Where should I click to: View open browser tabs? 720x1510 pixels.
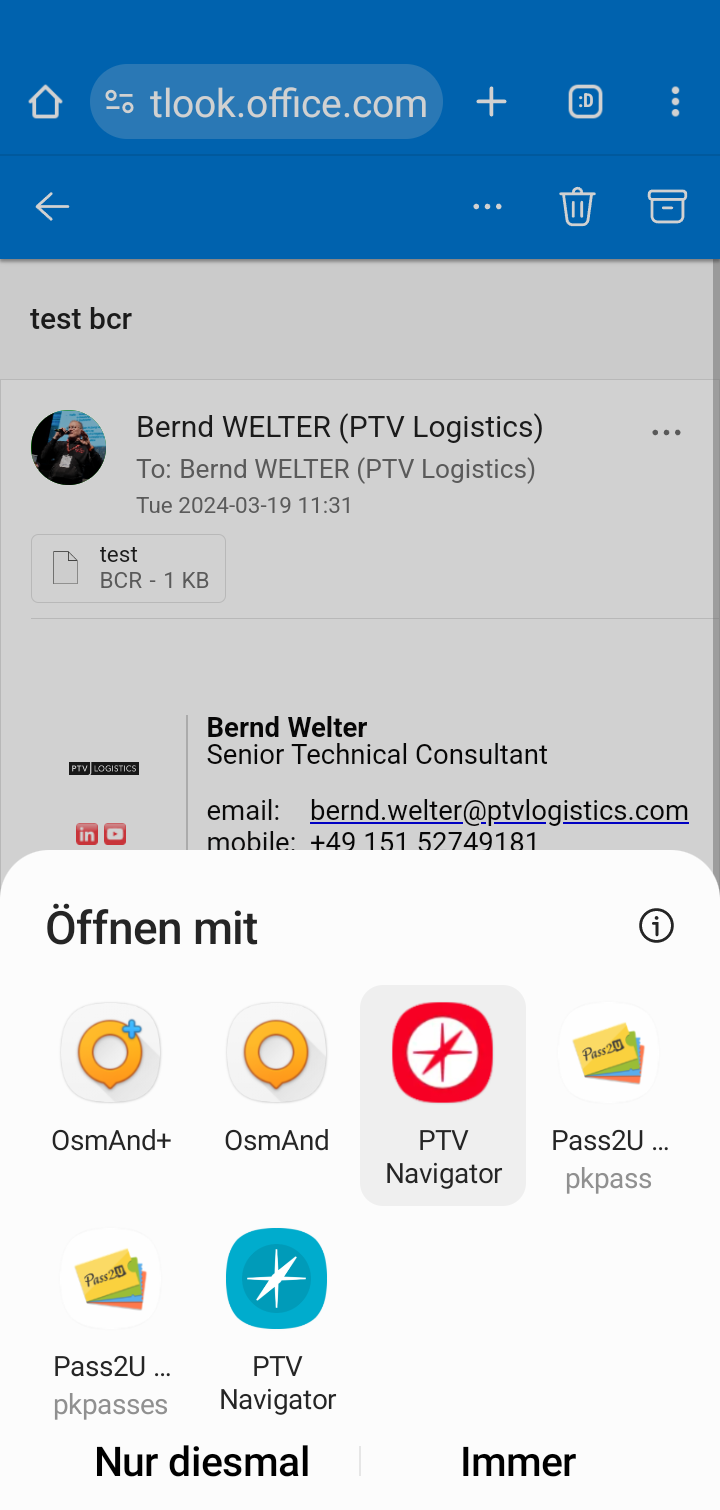point(585,102)
